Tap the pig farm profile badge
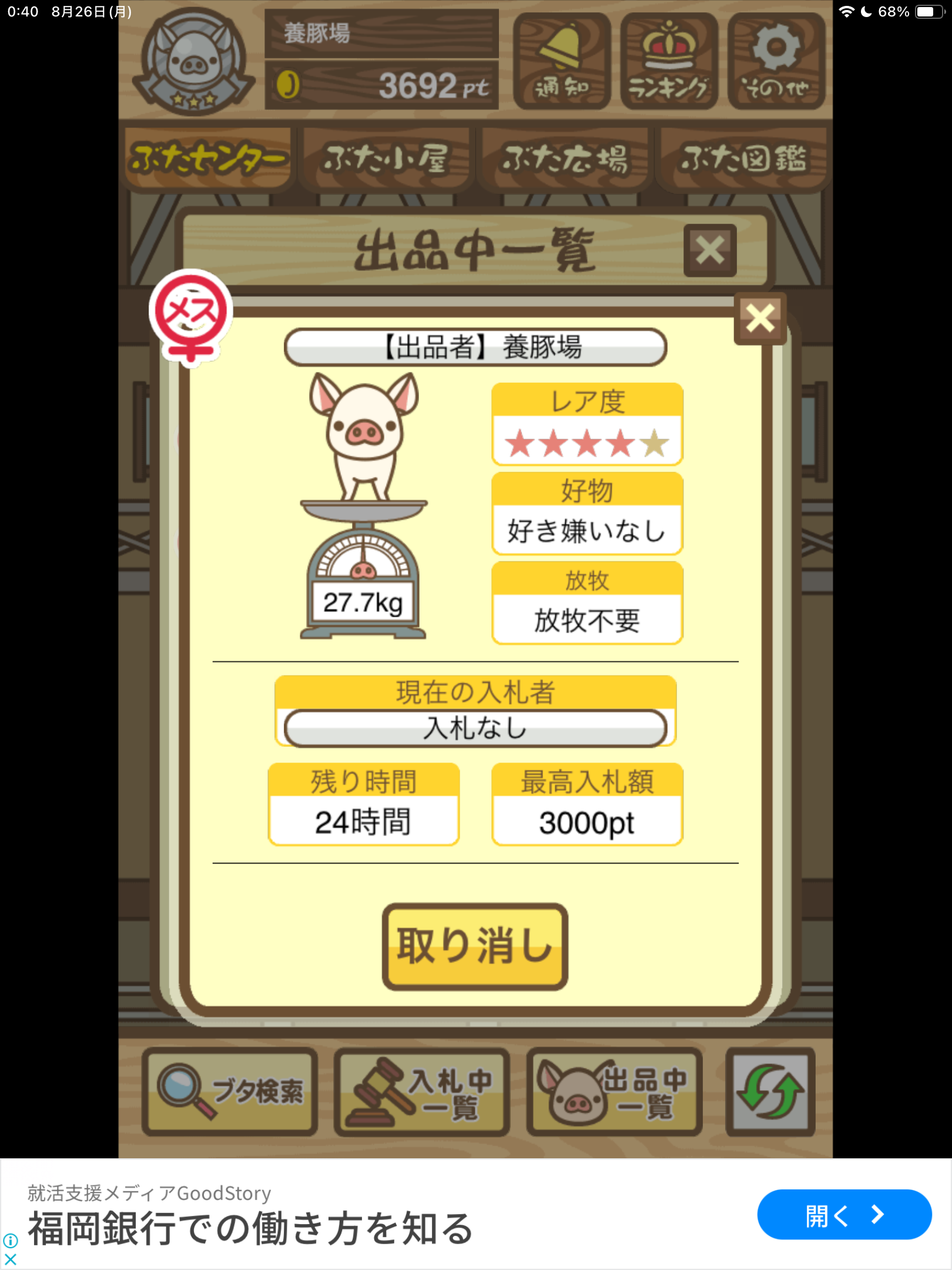 [x=193, y=62]
